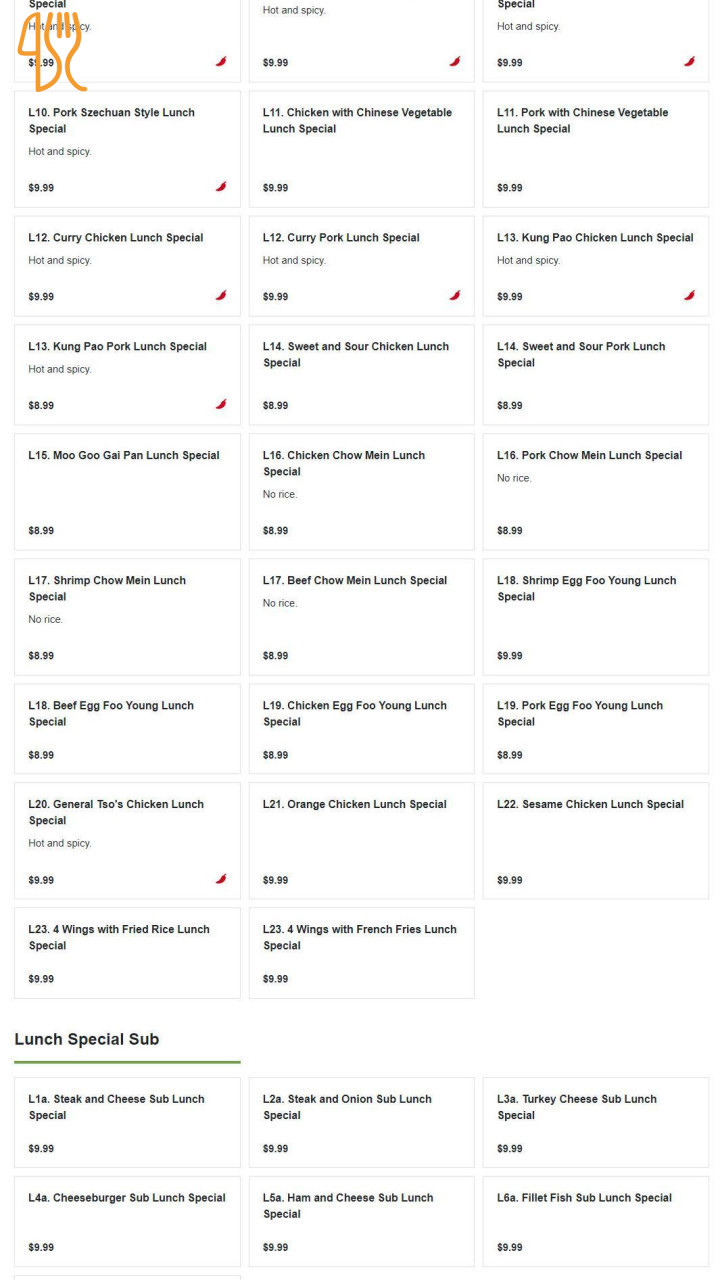
Task: Select L21. Orange Chicken Lunch Special
Action: pyautogui.click(x=361, y=841)
